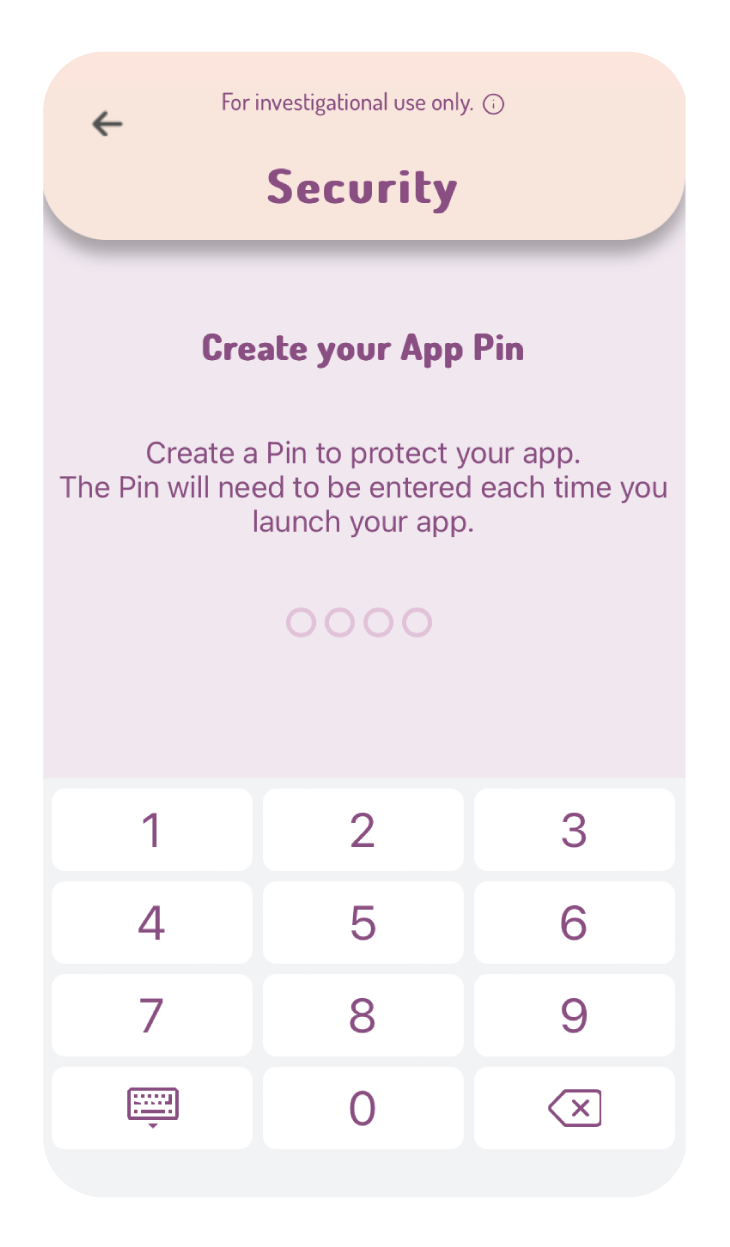This screenshot has width=730, height=1247.
Task: Go back using the arrow icon
Action: [x=107, y=123]
